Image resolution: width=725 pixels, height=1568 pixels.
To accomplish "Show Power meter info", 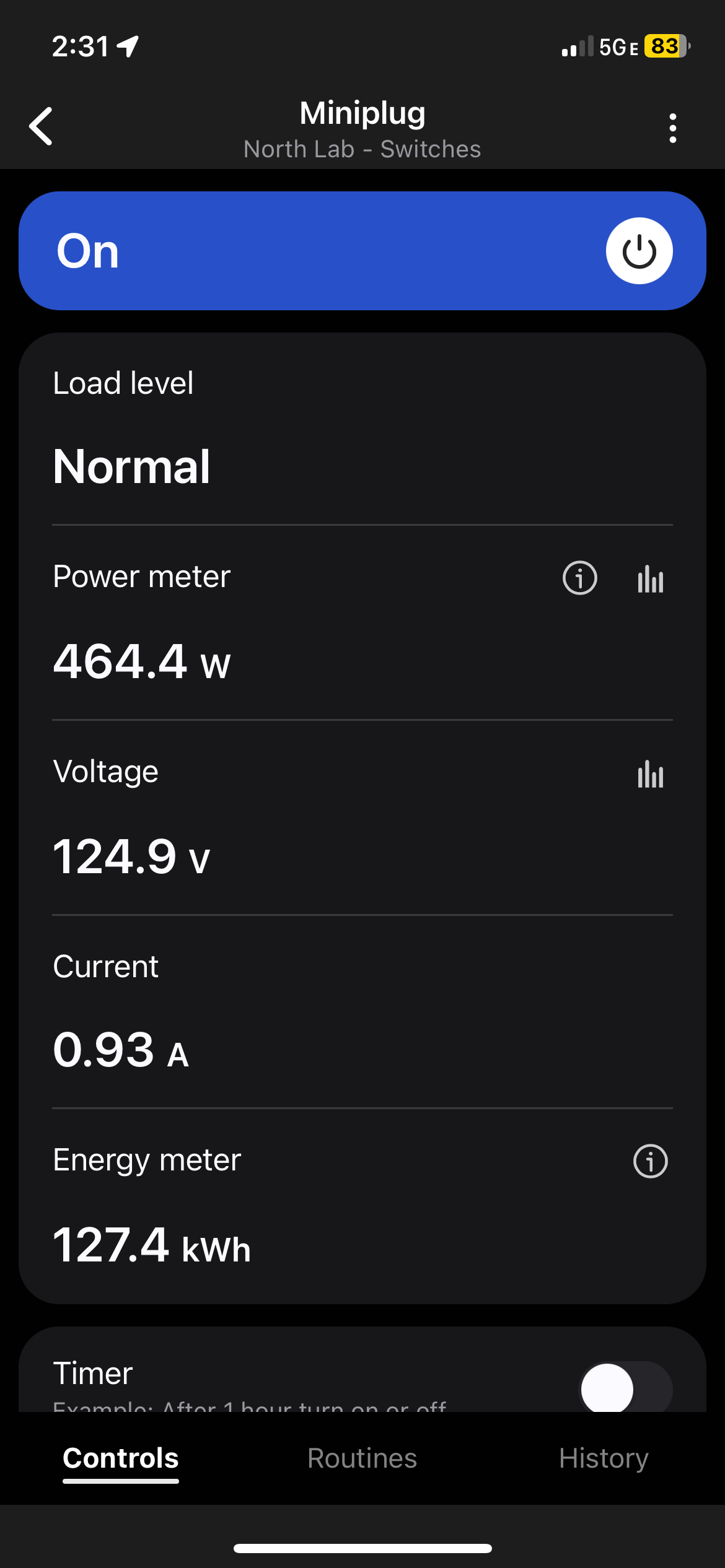I will tap(579, 578).
